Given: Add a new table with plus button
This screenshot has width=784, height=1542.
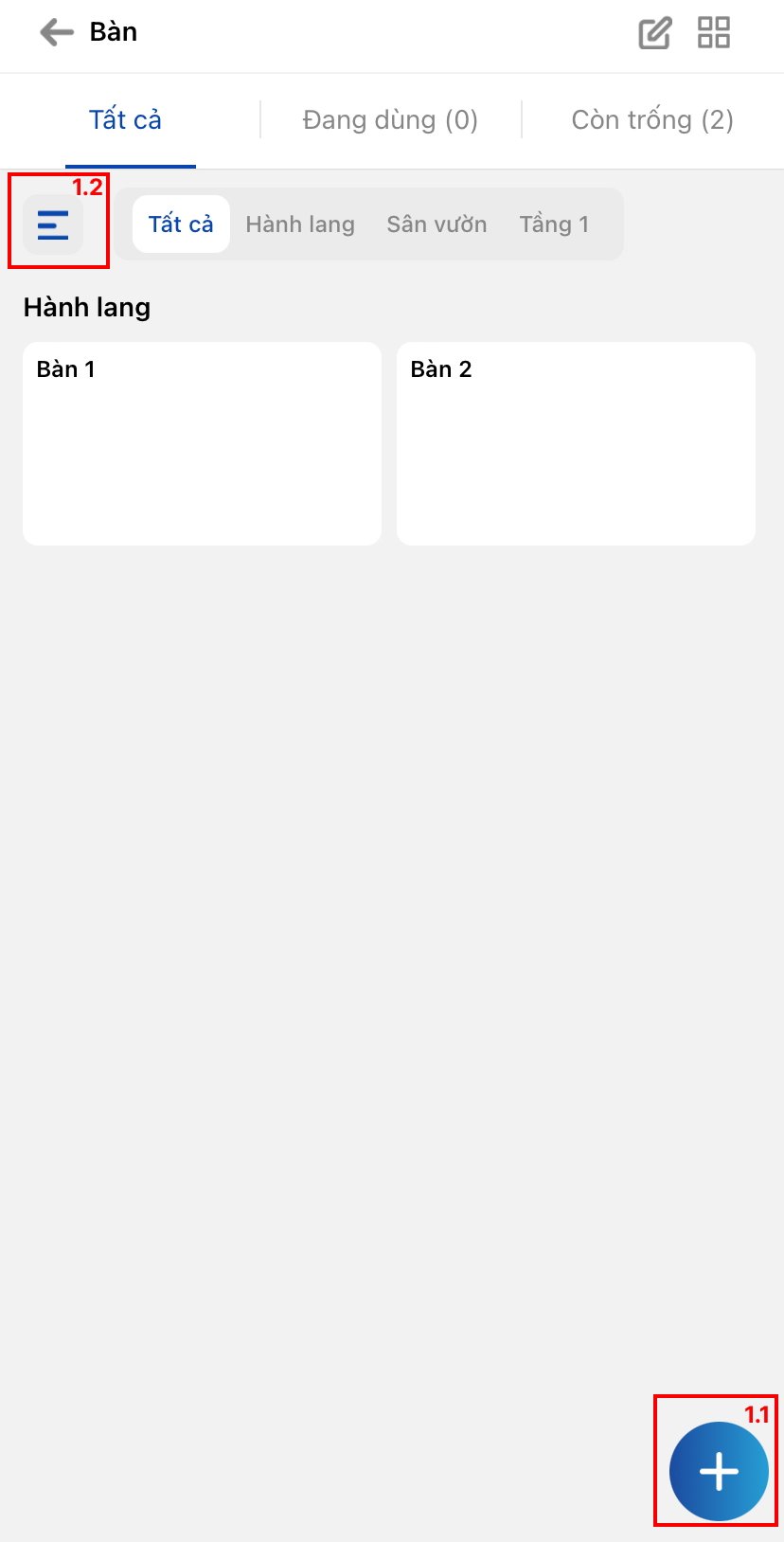Looking at the screenshot, I should tap(719, 1471).
